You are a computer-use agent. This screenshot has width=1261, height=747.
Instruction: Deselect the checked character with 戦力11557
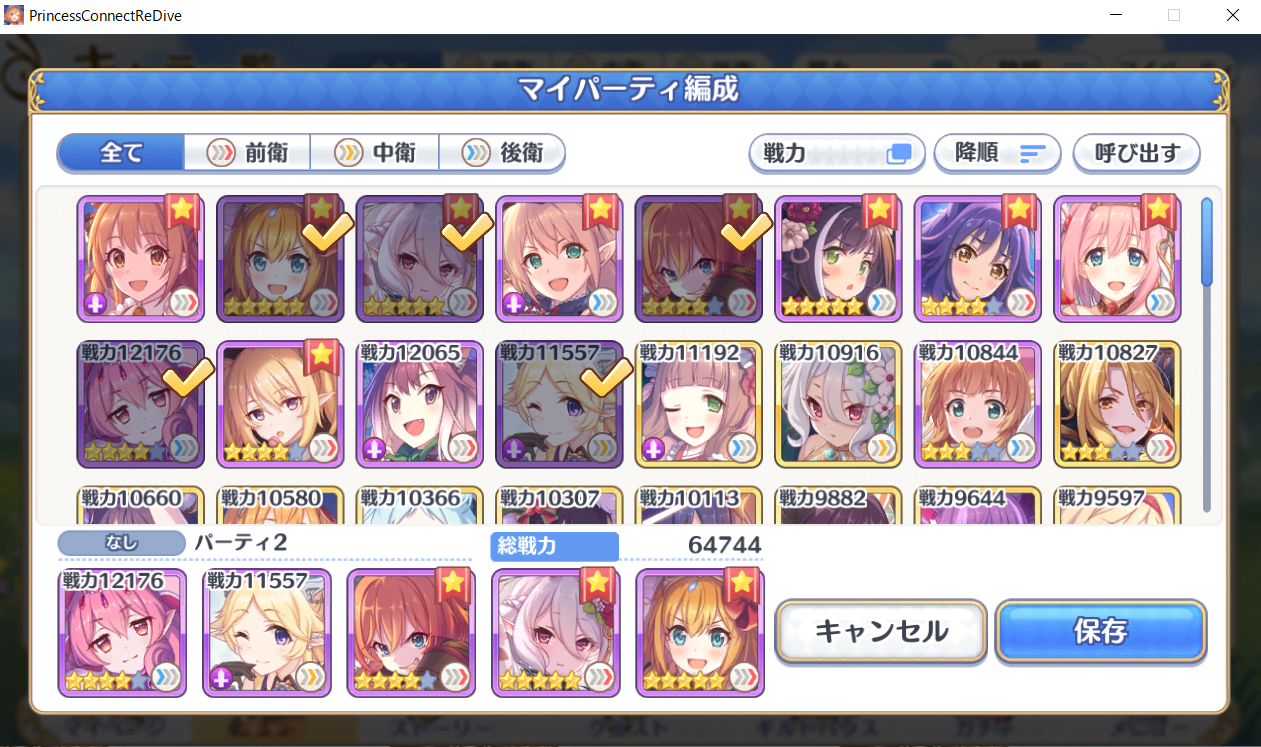click(560, 405)
